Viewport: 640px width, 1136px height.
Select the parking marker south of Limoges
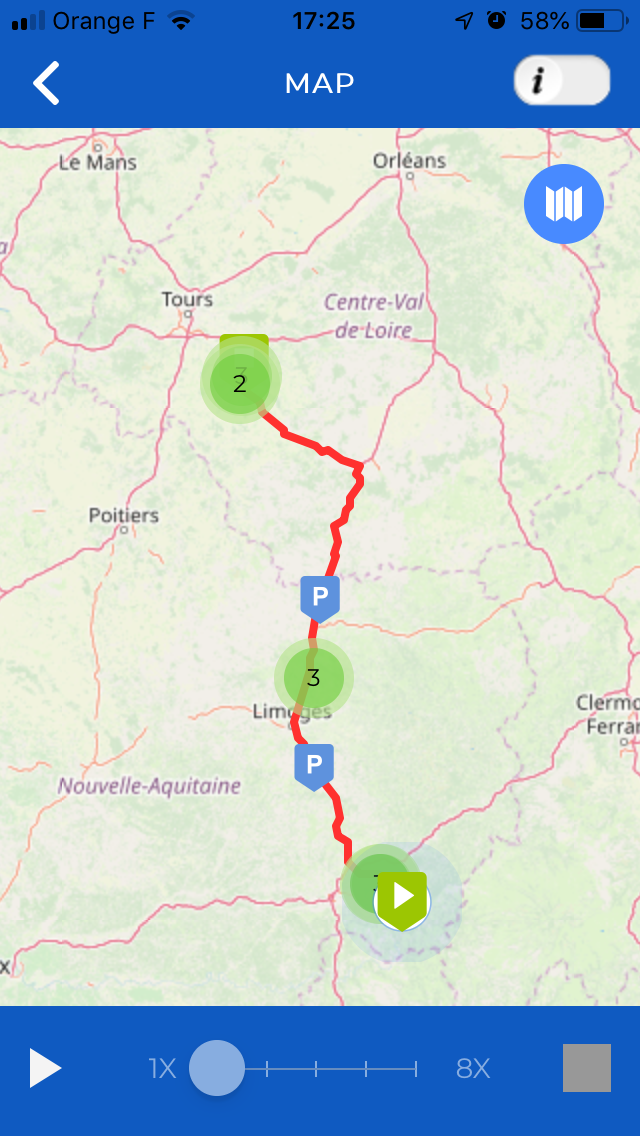coord(314,767)
